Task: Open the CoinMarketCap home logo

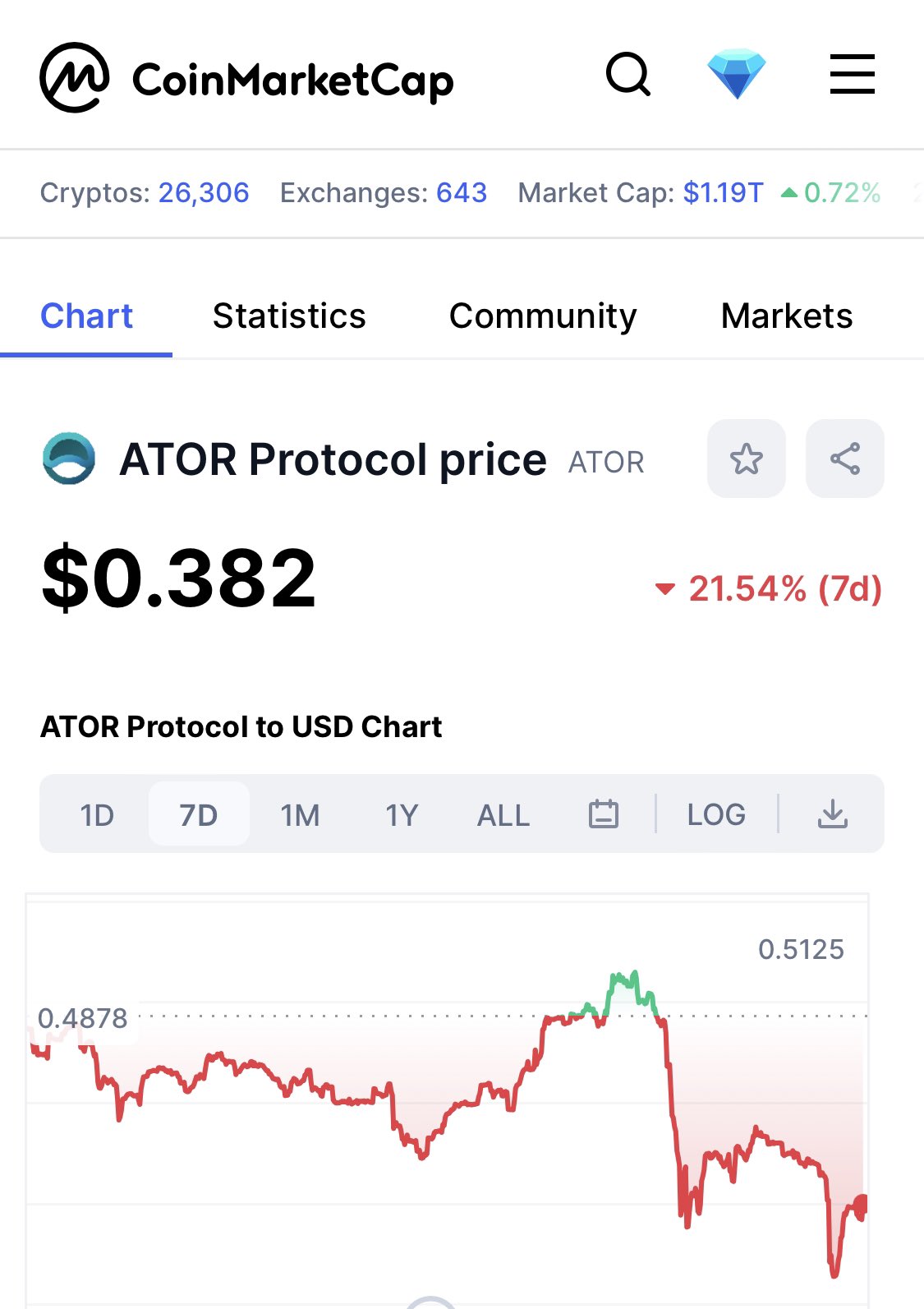Action: 246,78
